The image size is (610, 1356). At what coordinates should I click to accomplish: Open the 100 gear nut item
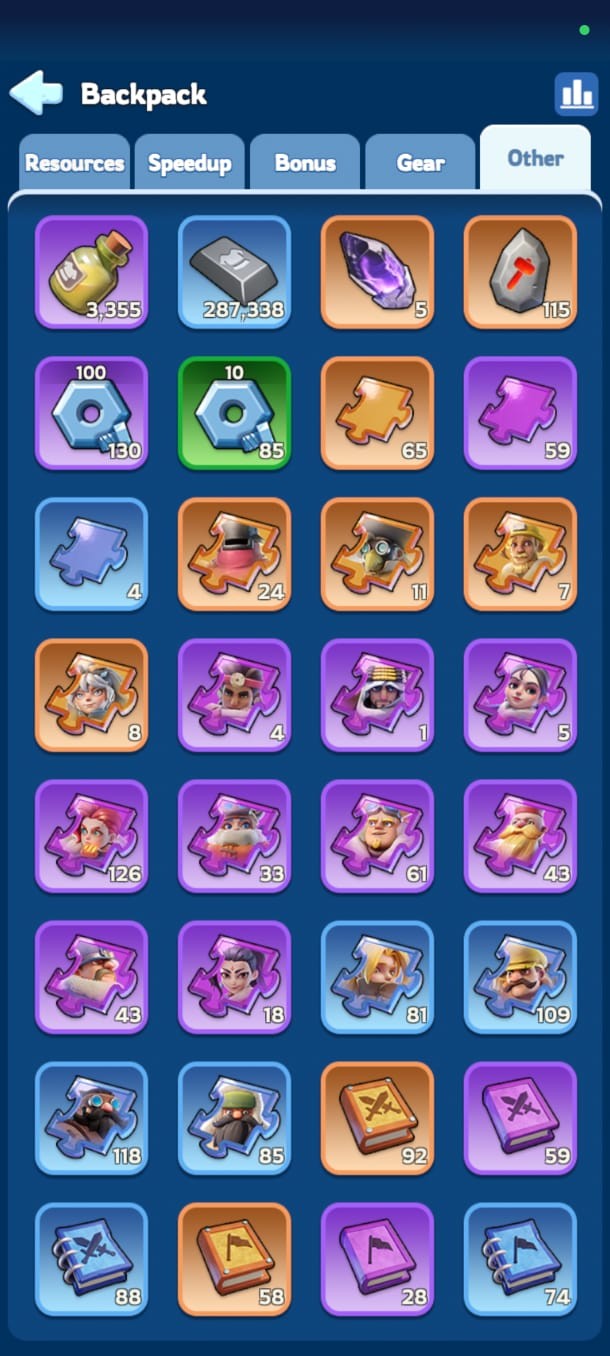coord(91,413)
